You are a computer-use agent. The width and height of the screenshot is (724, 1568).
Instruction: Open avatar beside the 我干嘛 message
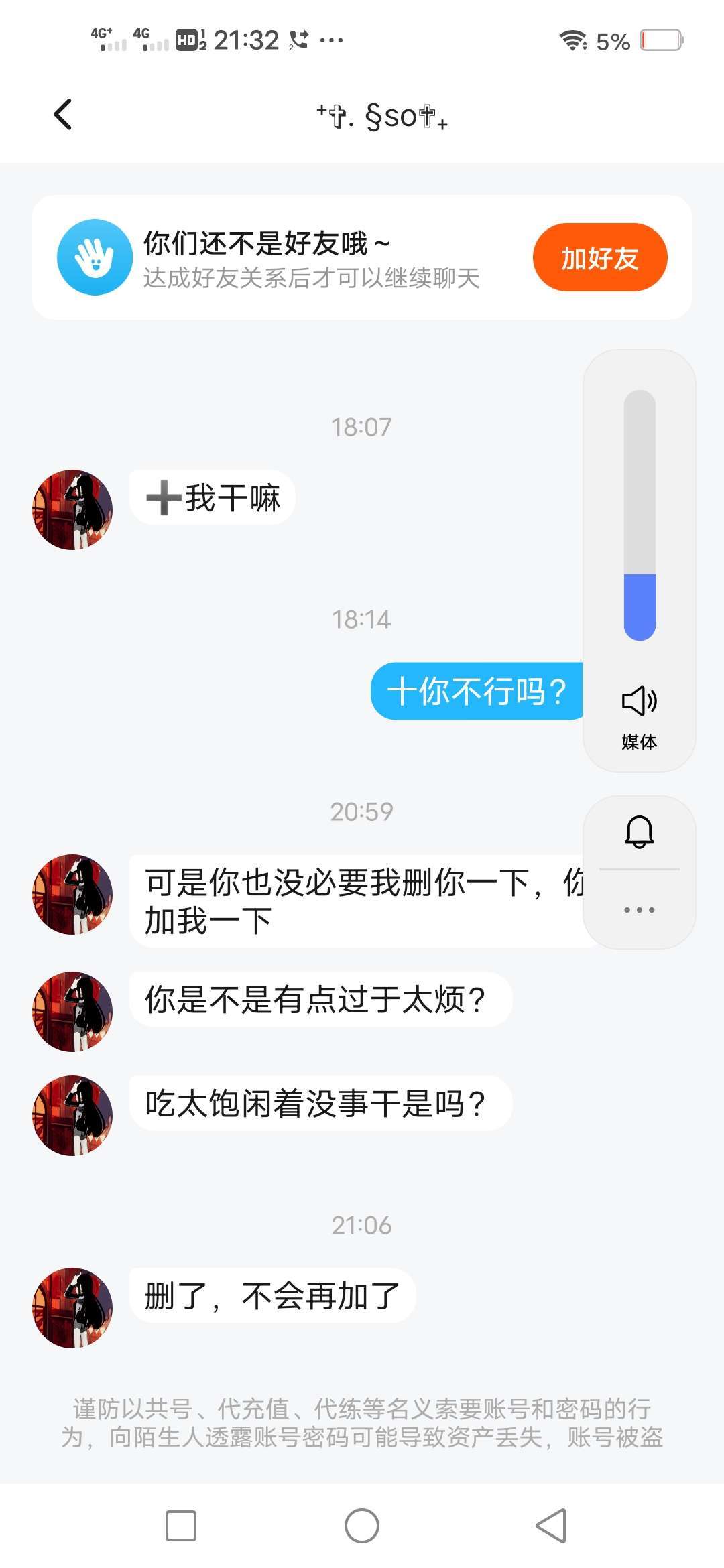pos(72,509)
